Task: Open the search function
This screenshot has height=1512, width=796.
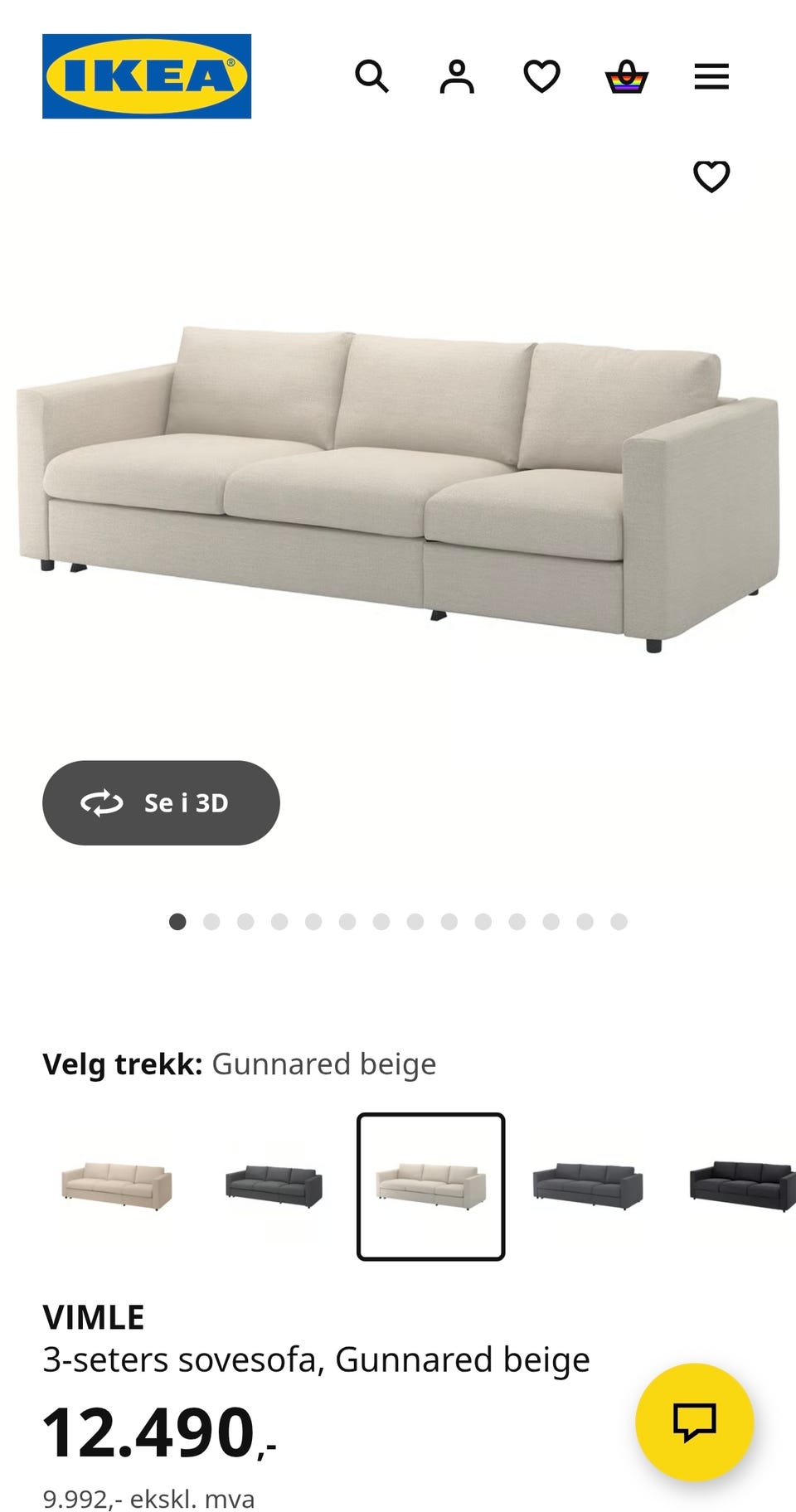Action: pyautogui.click(x=373, y=76)
